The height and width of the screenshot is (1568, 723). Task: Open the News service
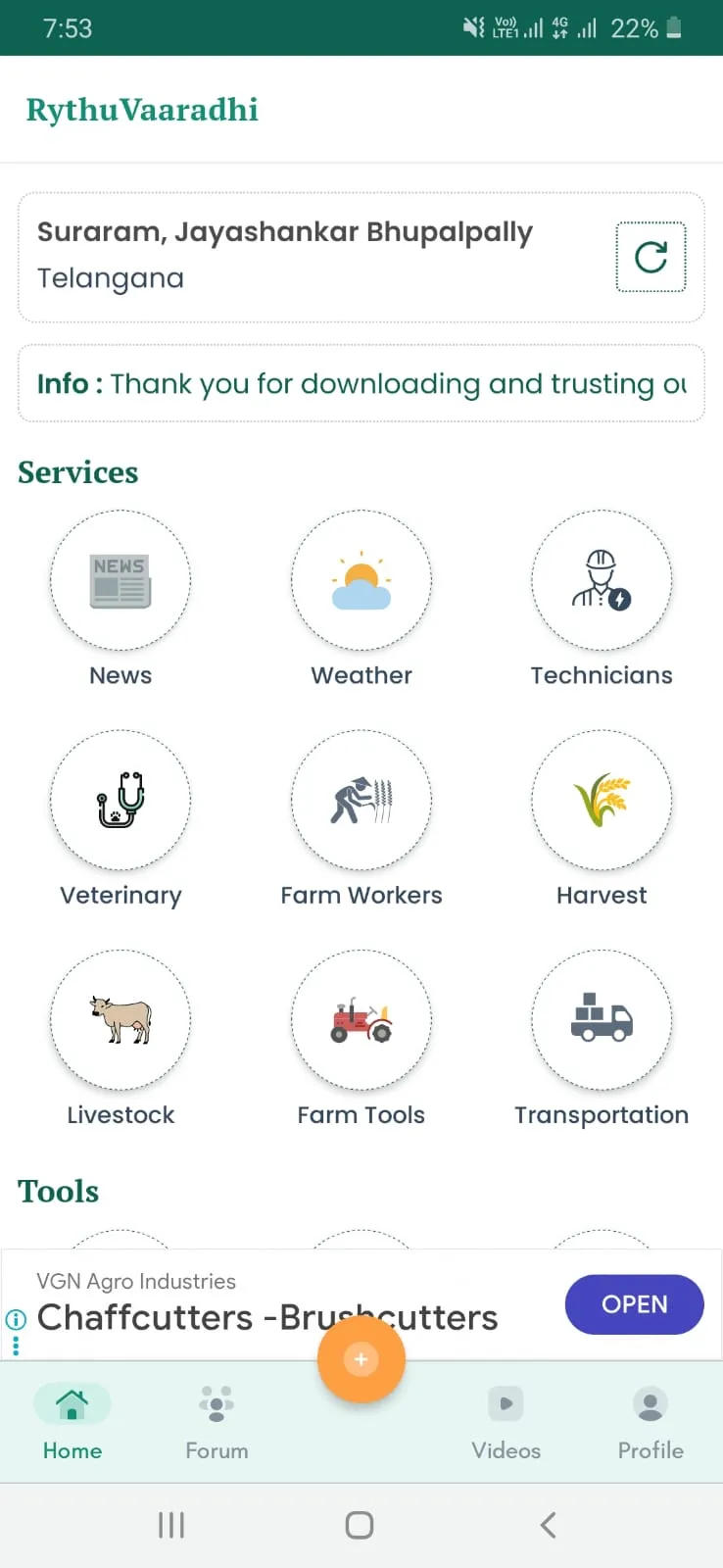click(120, 580)
